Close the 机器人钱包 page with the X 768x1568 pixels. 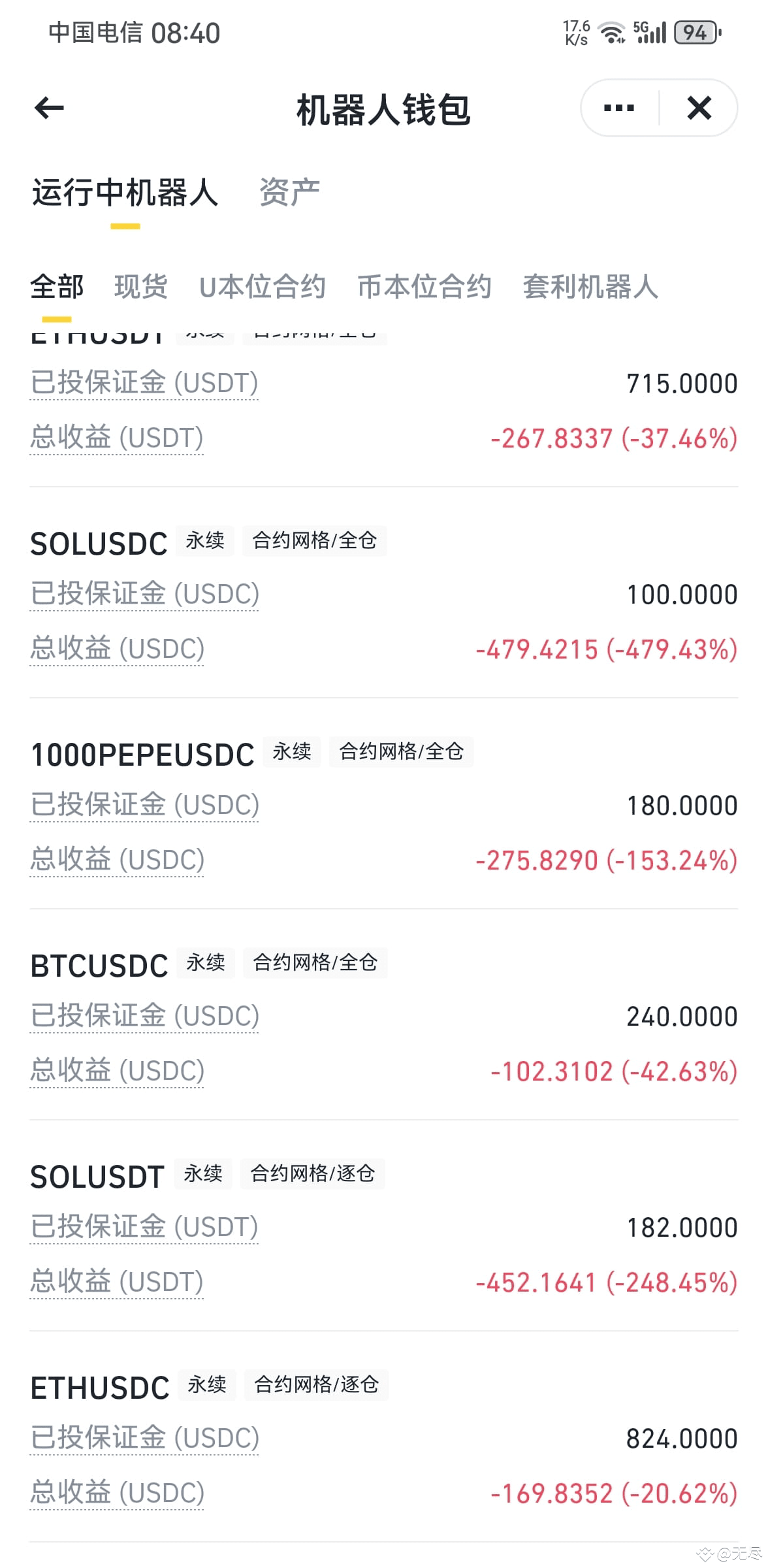(x=699, y=108)
